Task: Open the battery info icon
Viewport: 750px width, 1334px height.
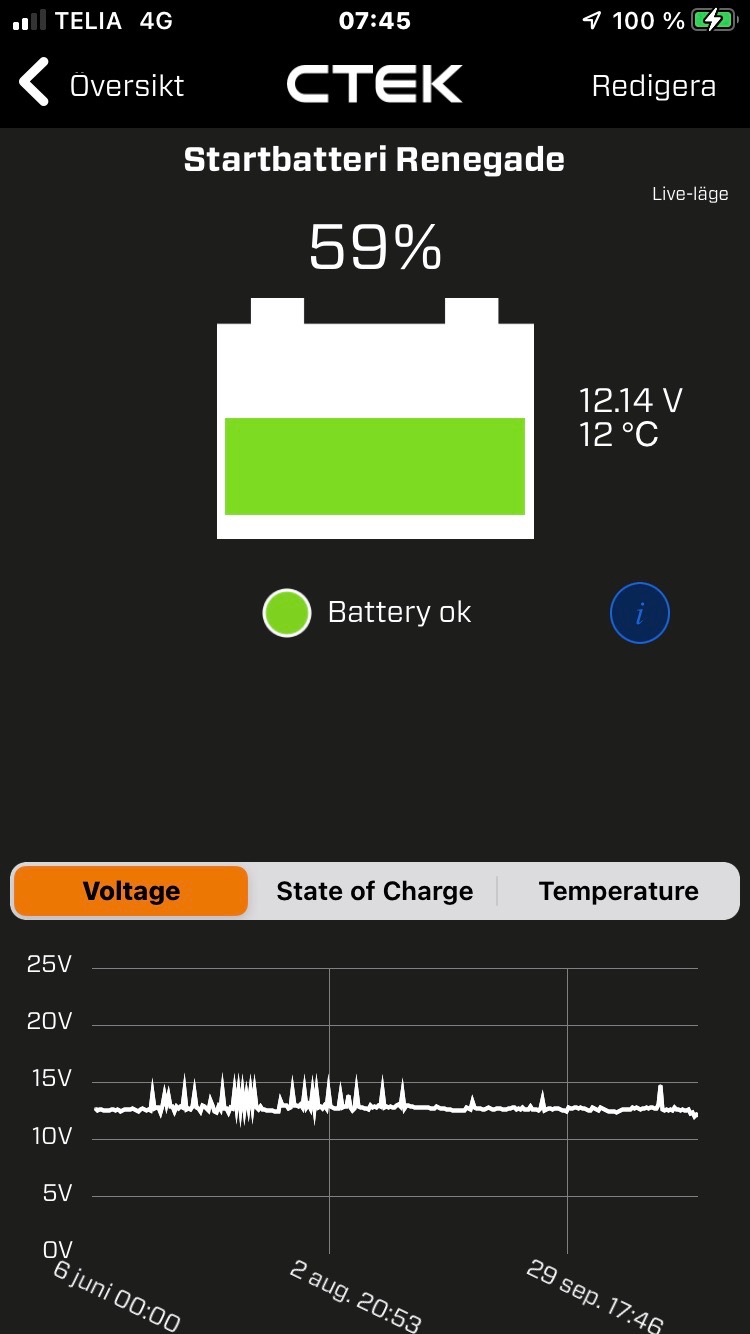Action: pyautogui.click(x=640, y=613)
